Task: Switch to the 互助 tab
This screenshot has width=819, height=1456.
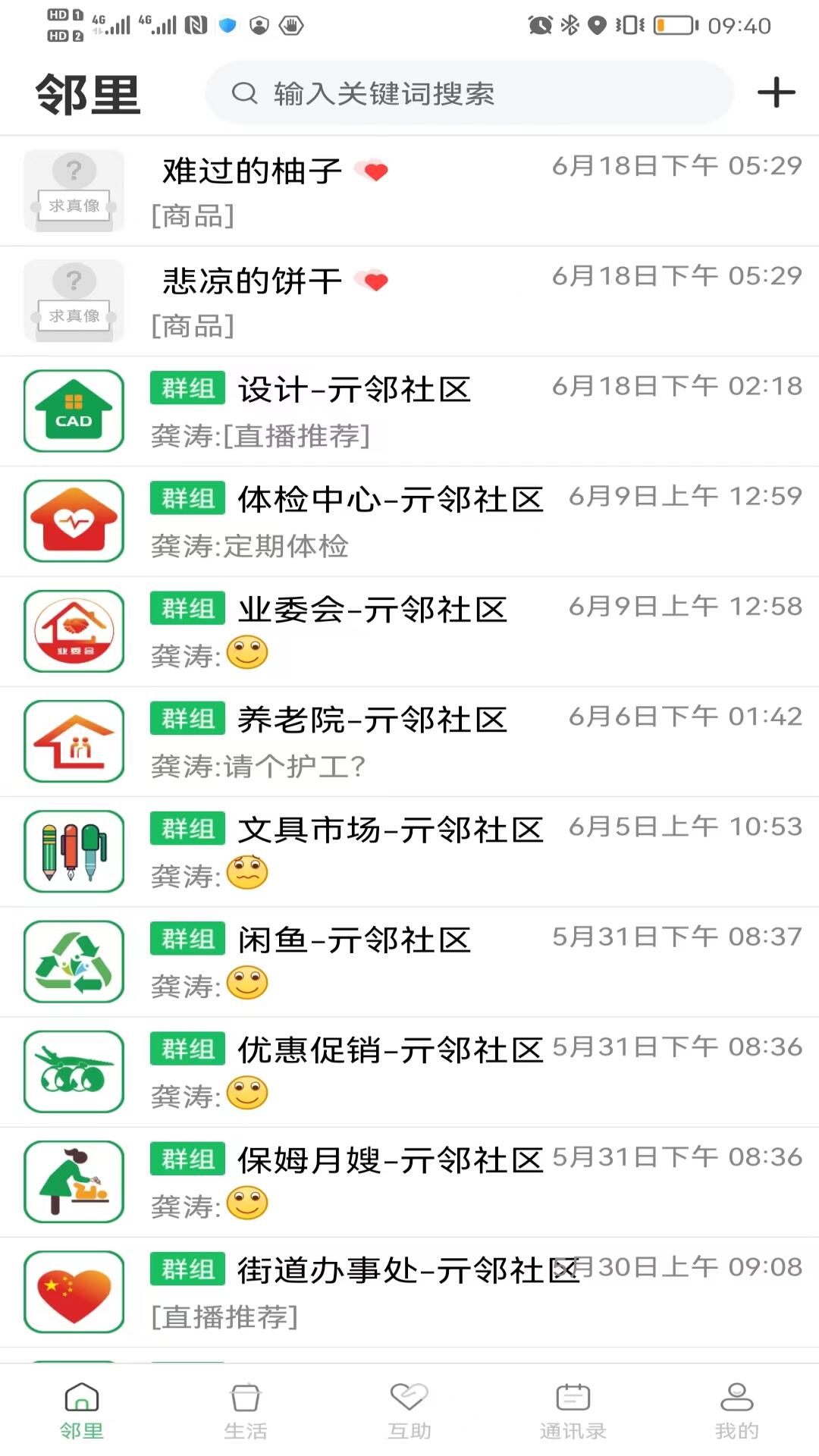Action: [x=409, y=1410]
